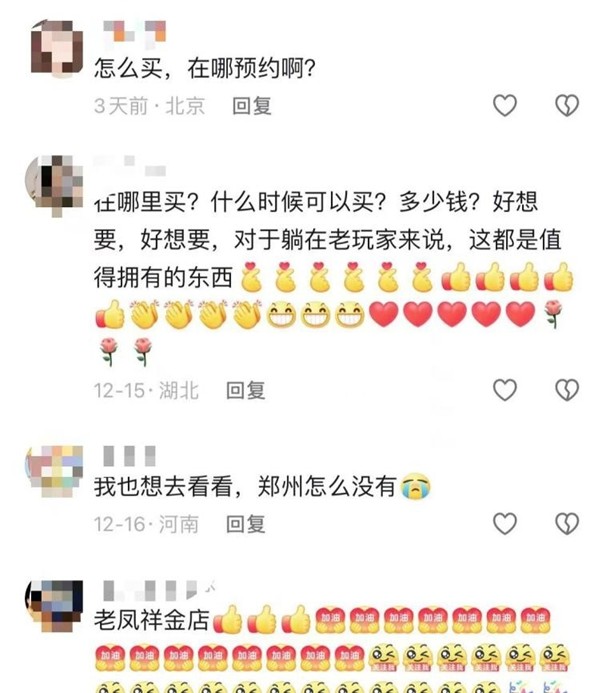The image size is (606, 693).
Task: Like the Beijing comment asking 怎么买
Action: [x=505, y=105]
